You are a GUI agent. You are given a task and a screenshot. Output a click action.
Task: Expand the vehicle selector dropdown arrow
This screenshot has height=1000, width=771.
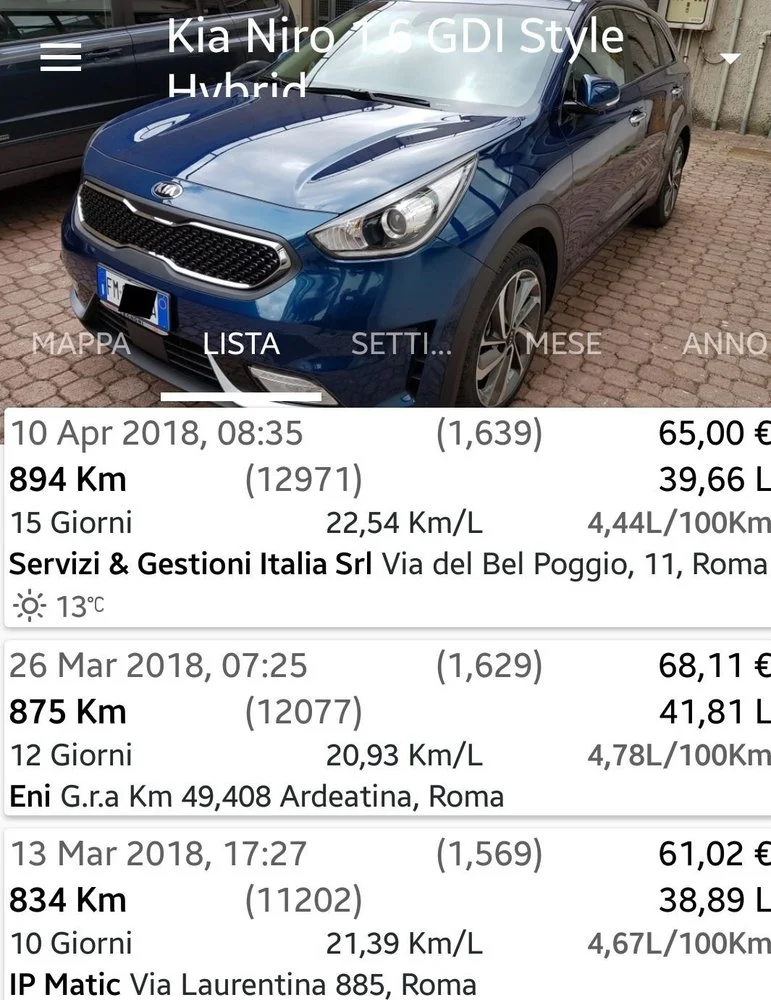(x=731, y=58)
